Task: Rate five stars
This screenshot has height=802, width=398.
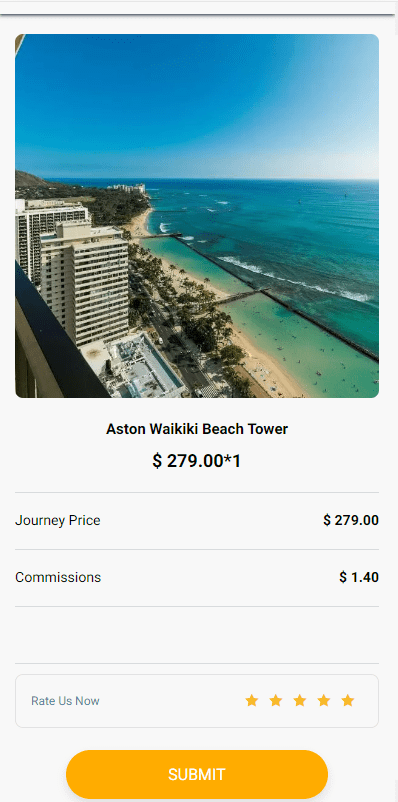Action: coord(348,701)
